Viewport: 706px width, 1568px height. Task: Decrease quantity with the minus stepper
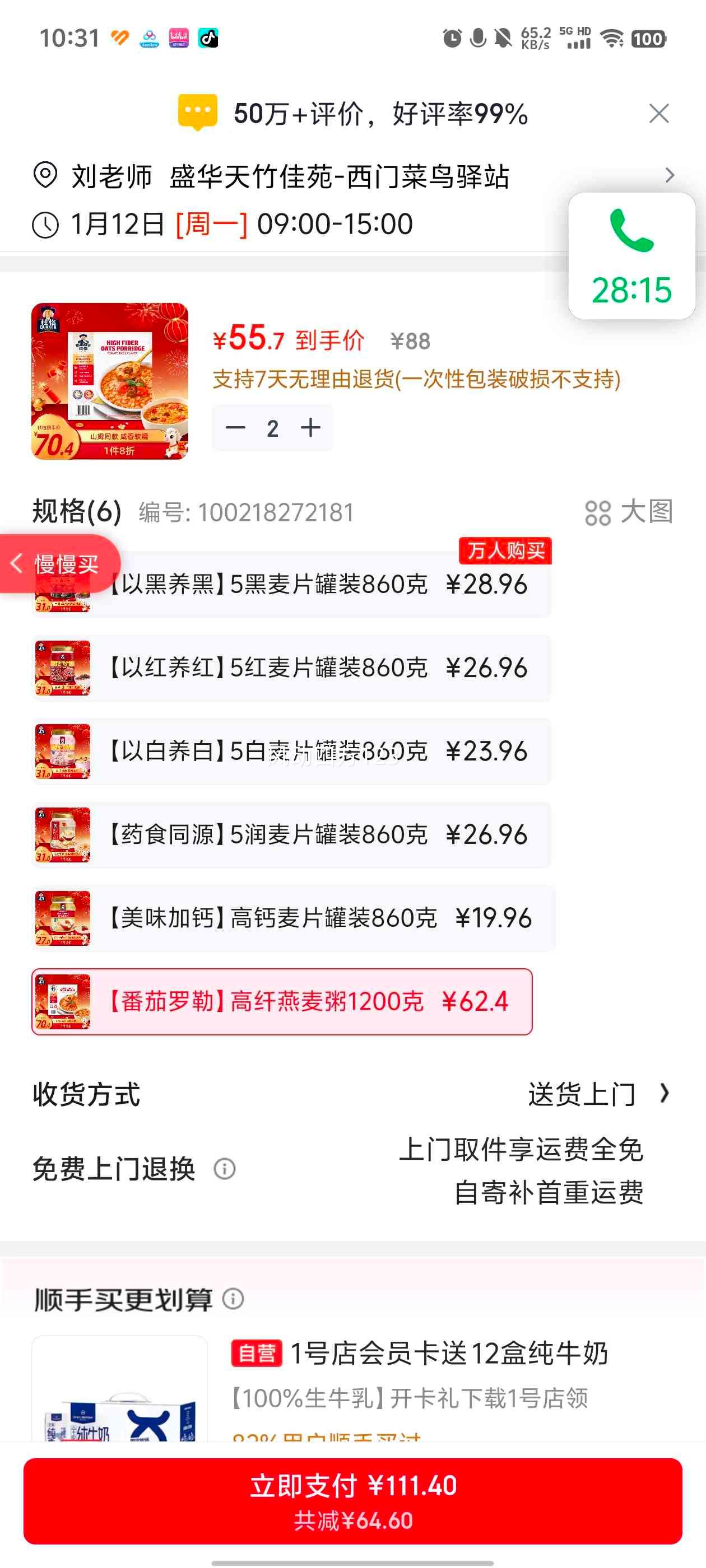235,427
